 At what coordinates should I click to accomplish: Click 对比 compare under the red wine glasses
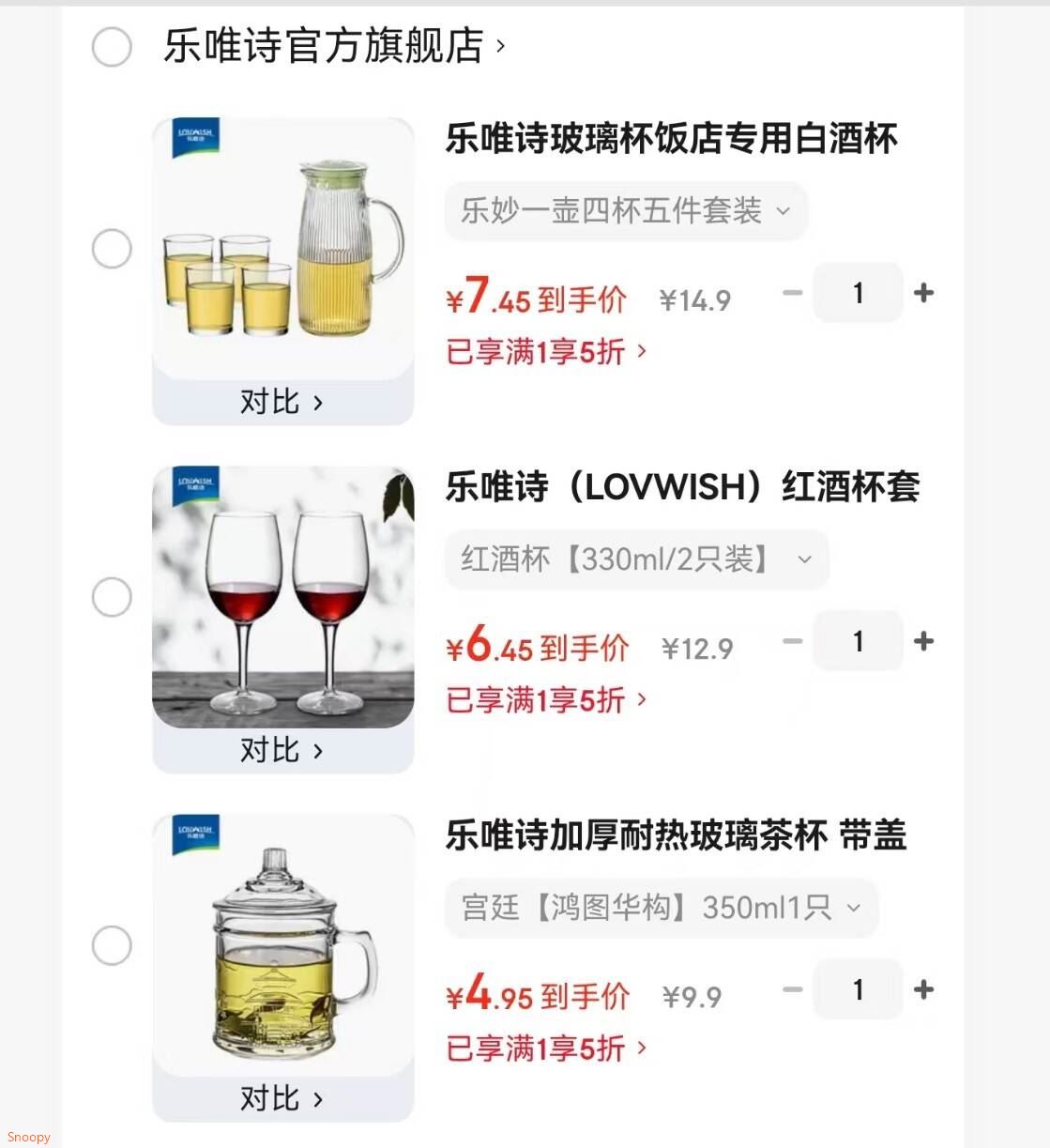coord(282,749)
